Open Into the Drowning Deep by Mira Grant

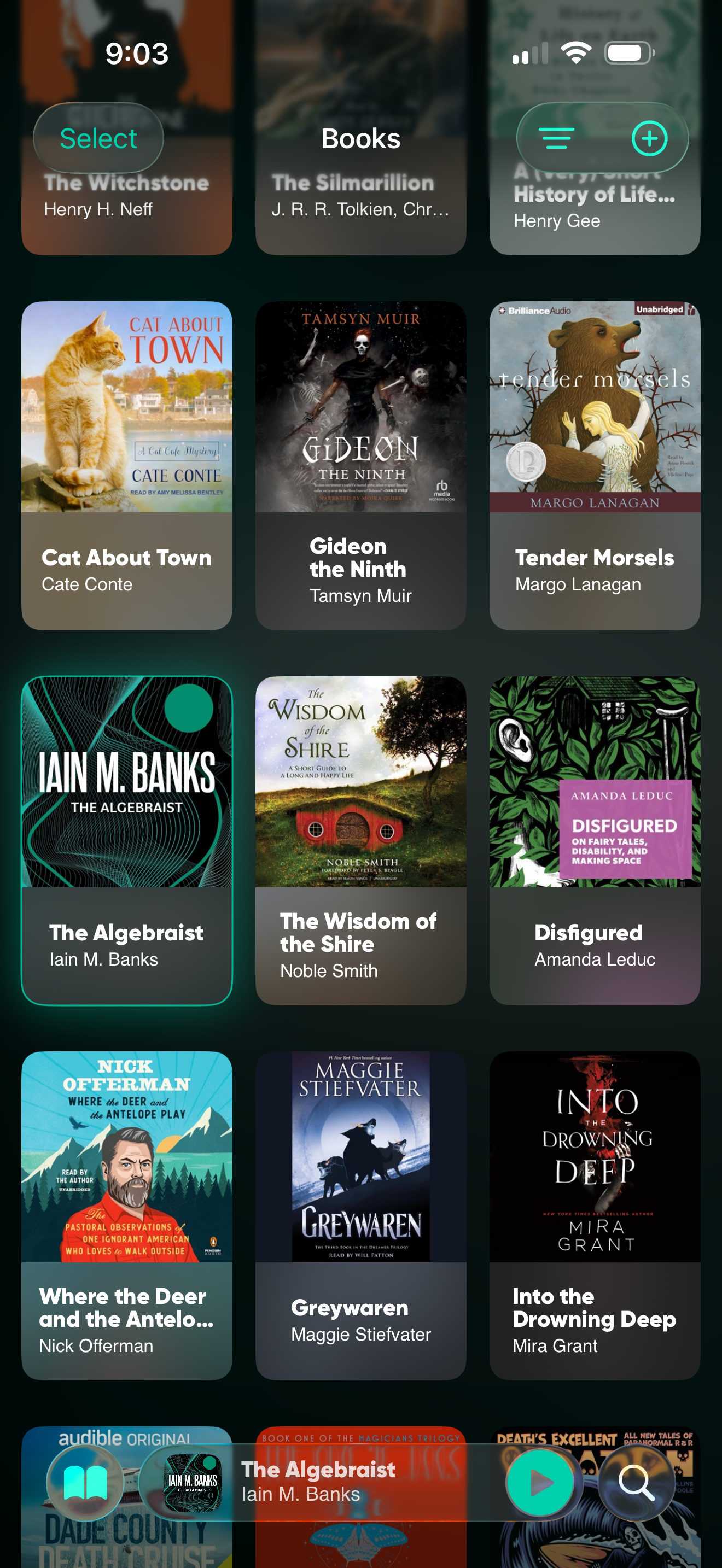[x=594, y=1212]
